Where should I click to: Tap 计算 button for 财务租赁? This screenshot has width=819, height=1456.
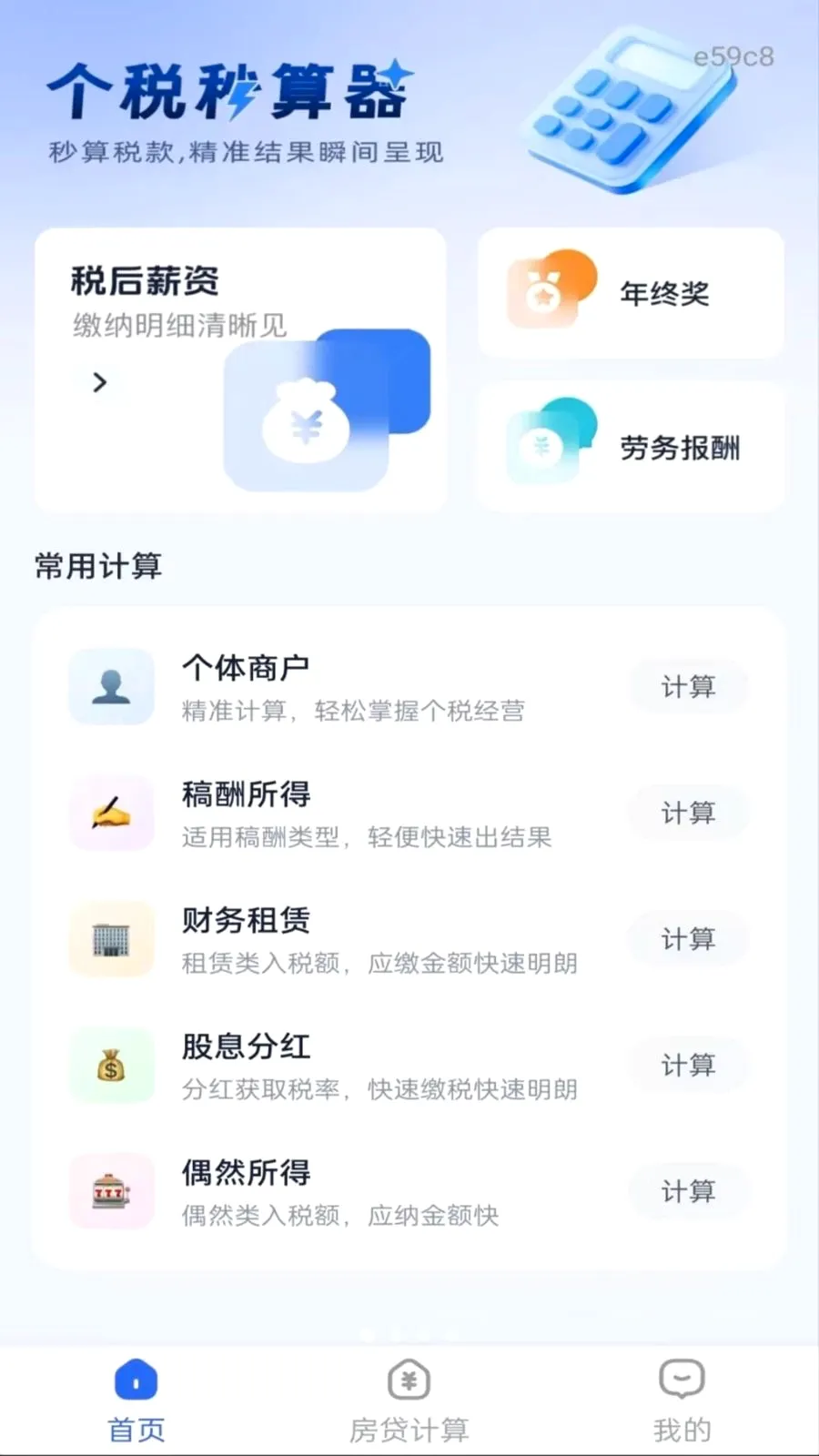coord(688,938)
